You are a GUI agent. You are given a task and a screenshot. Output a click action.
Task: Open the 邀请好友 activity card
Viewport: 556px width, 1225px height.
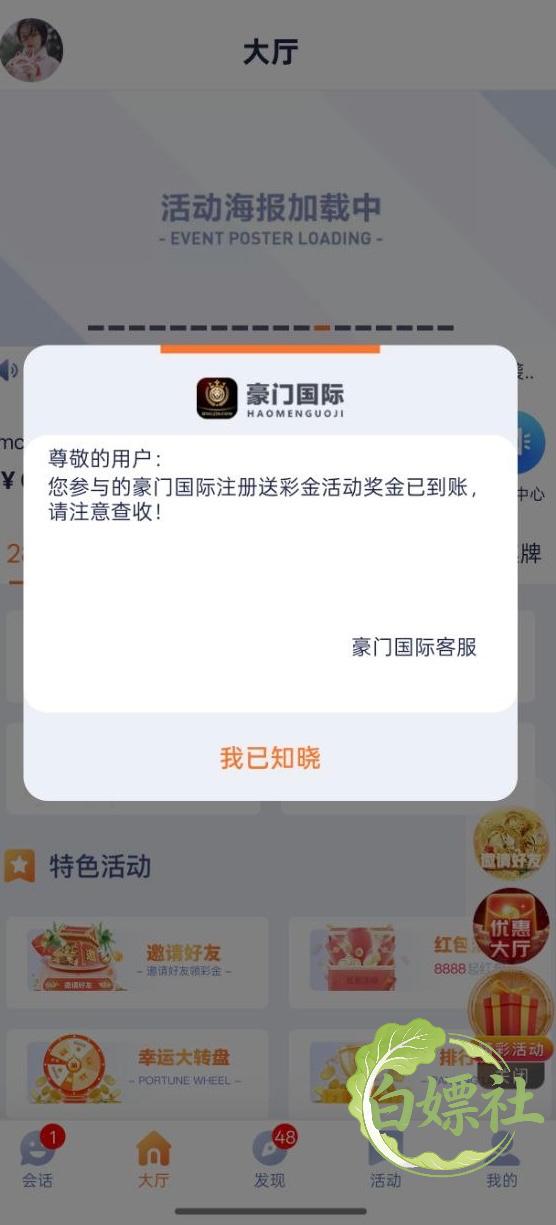[137, 960]
